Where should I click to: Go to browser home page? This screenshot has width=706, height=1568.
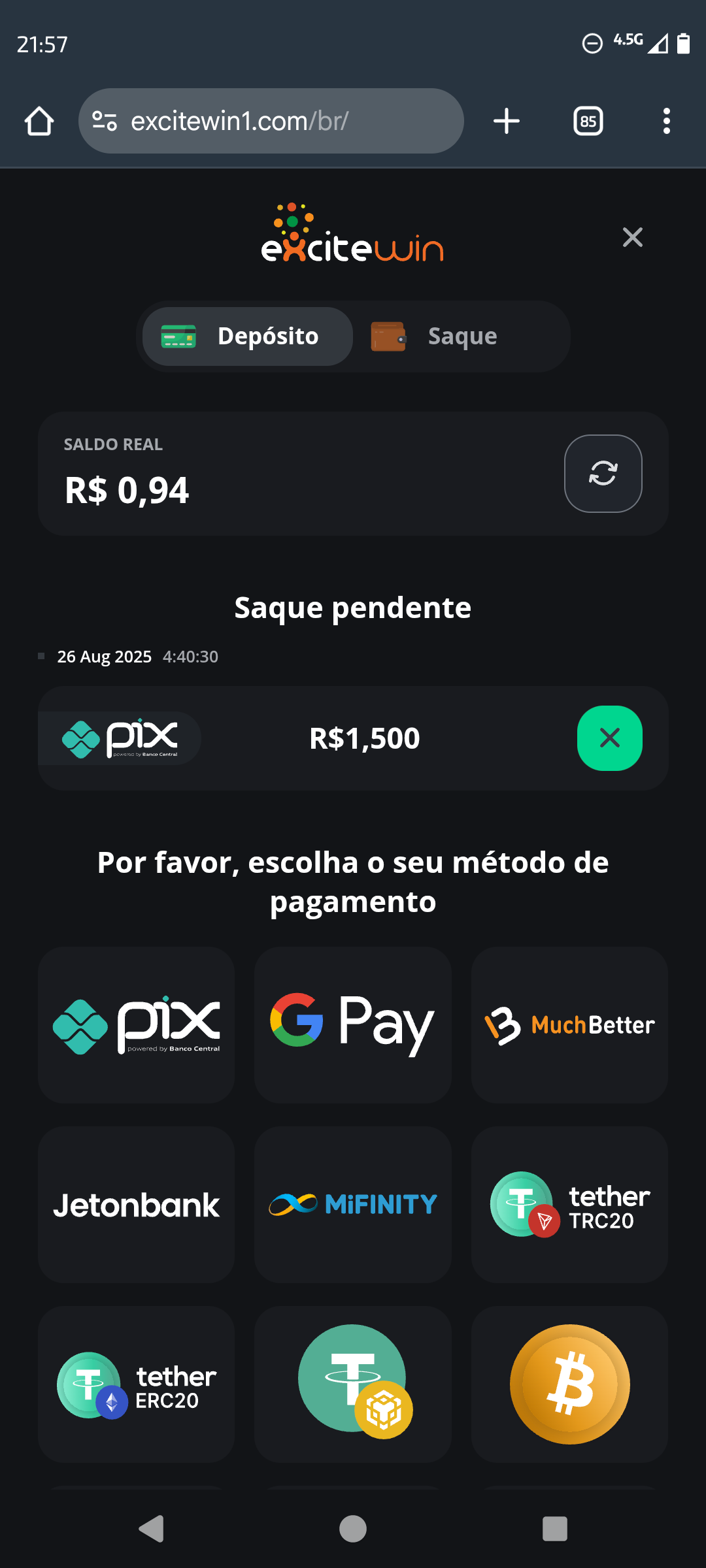(39, 120)
